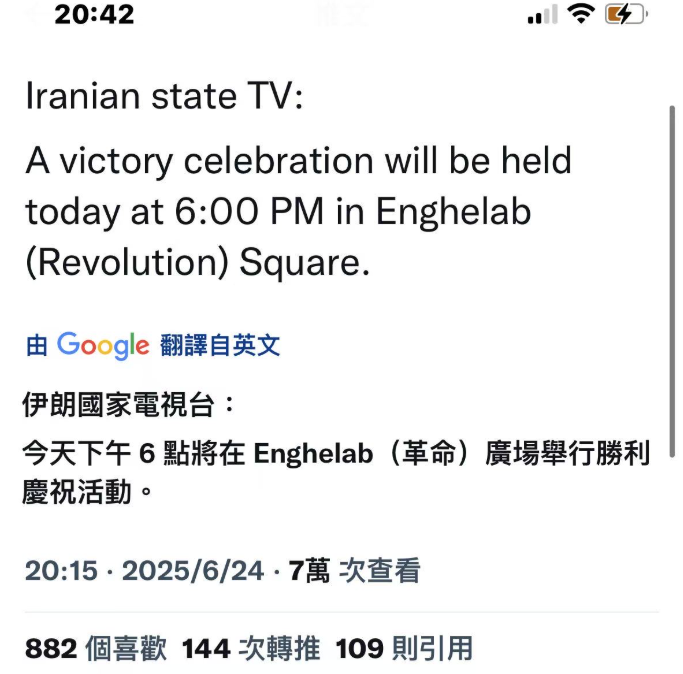The image size is (683, 674).
Task: Open the 7萬 次查看 view analytics
Action: pyautogui.click(x=354, y=571)
